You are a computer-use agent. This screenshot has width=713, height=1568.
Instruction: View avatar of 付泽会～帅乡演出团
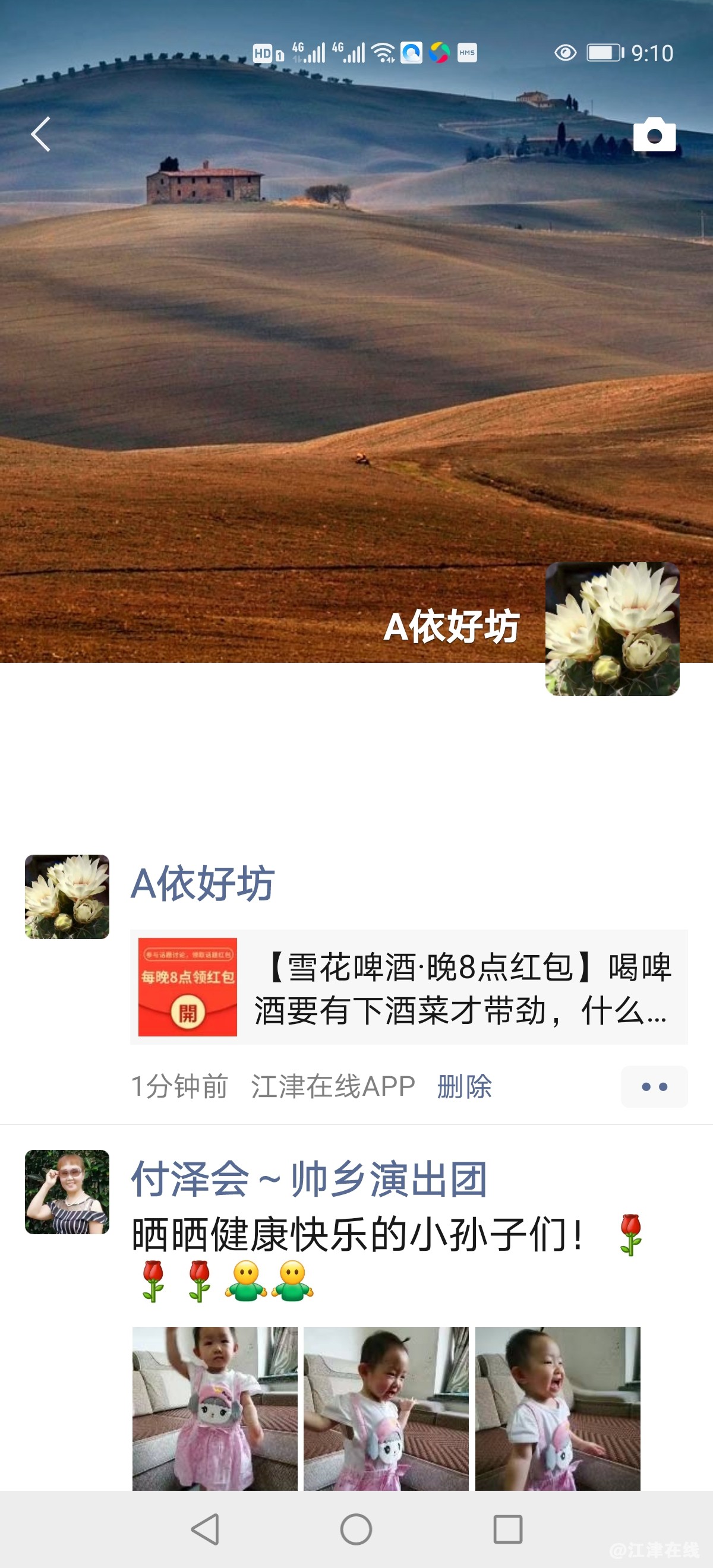coord(67,1192)
